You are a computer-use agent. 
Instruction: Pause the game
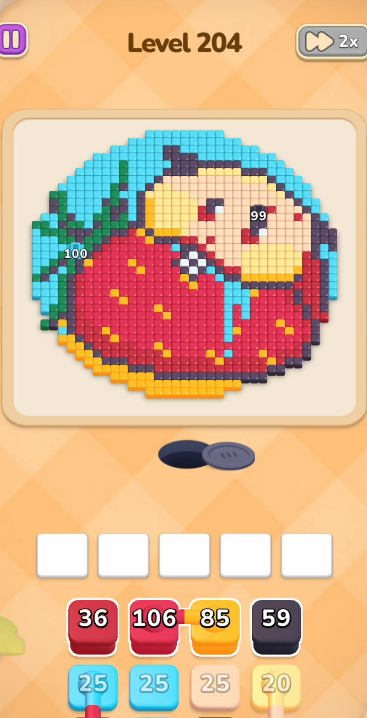12,40
